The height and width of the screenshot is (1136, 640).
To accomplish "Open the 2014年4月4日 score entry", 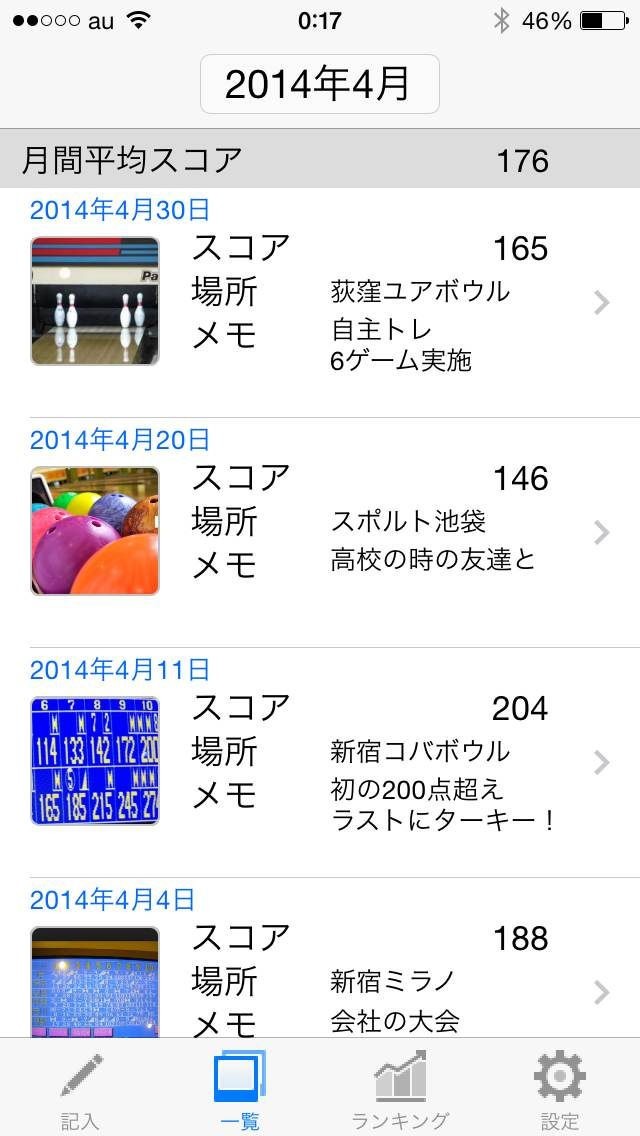I will pyautogui.click(x=320, y=980).
